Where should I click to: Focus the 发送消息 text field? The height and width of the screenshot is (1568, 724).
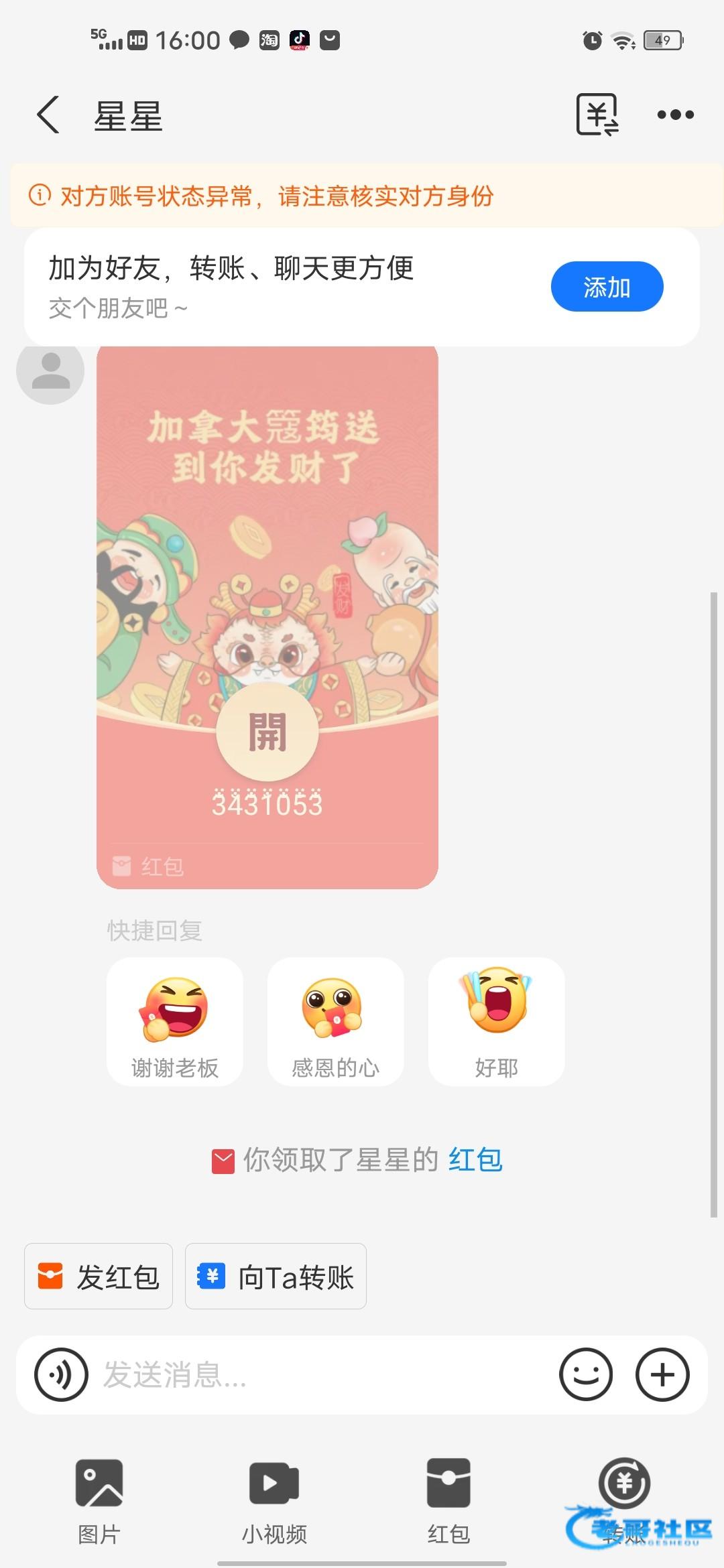click(322, 1375)
